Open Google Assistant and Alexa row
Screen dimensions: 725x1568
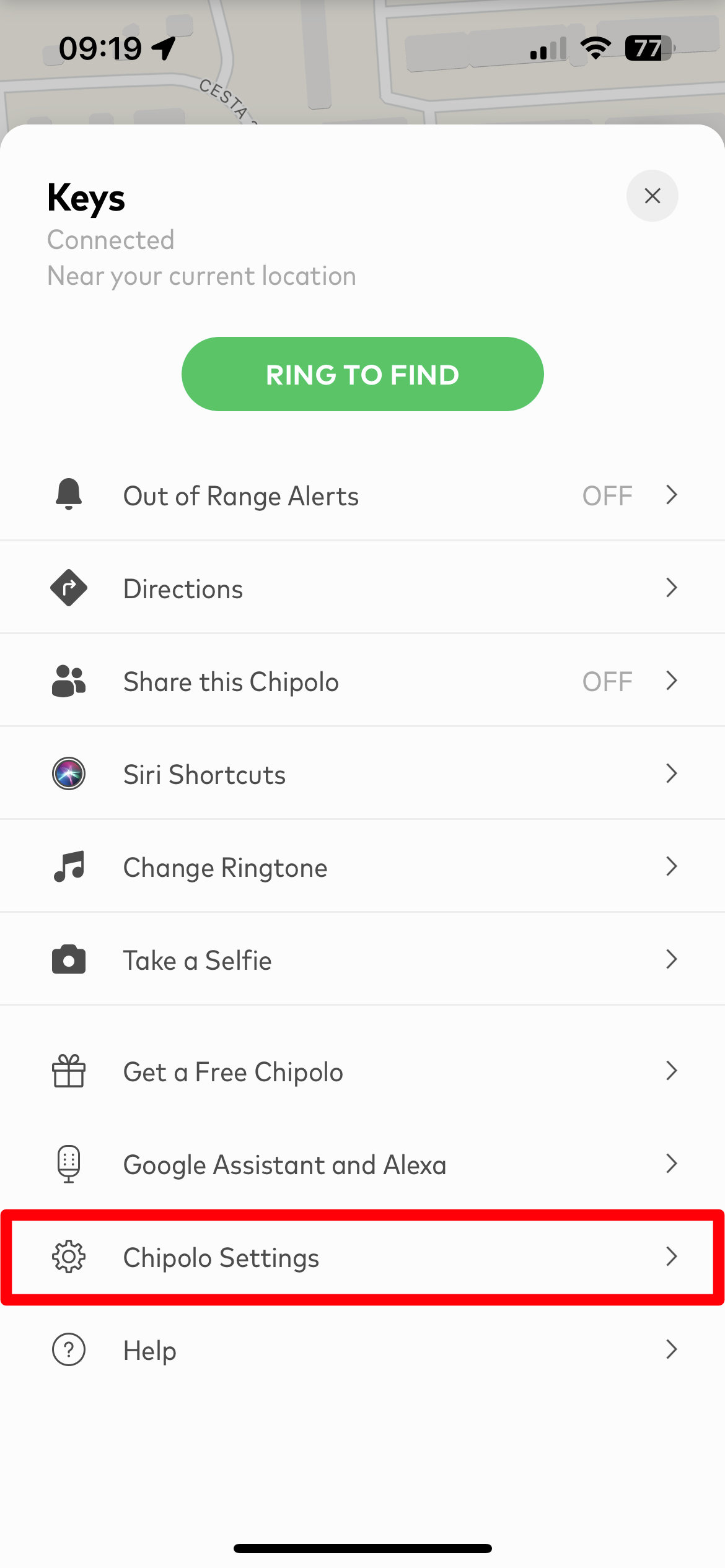coord(362,1164)
